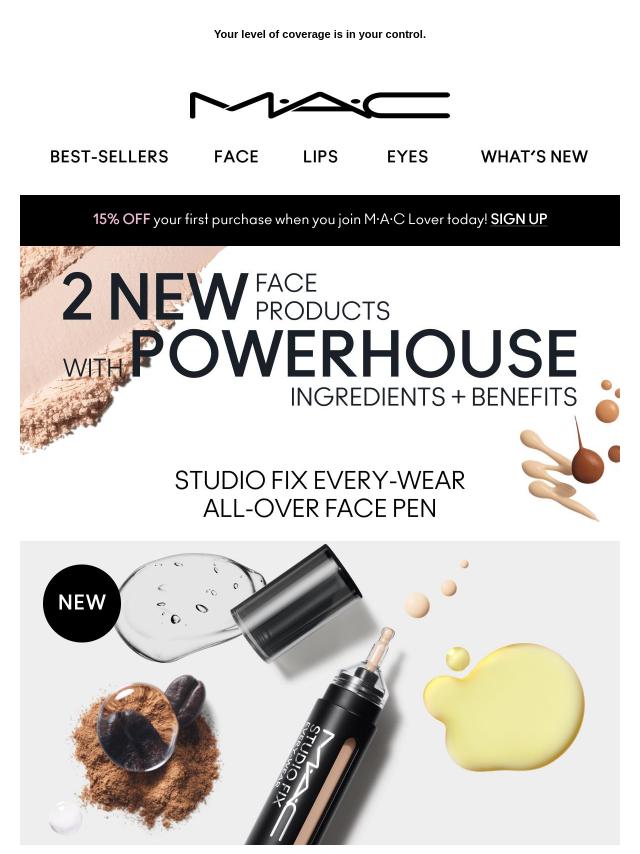640x854 pixels.
Task: Open the MAC logo homepage link
Action: coord(320,105)
